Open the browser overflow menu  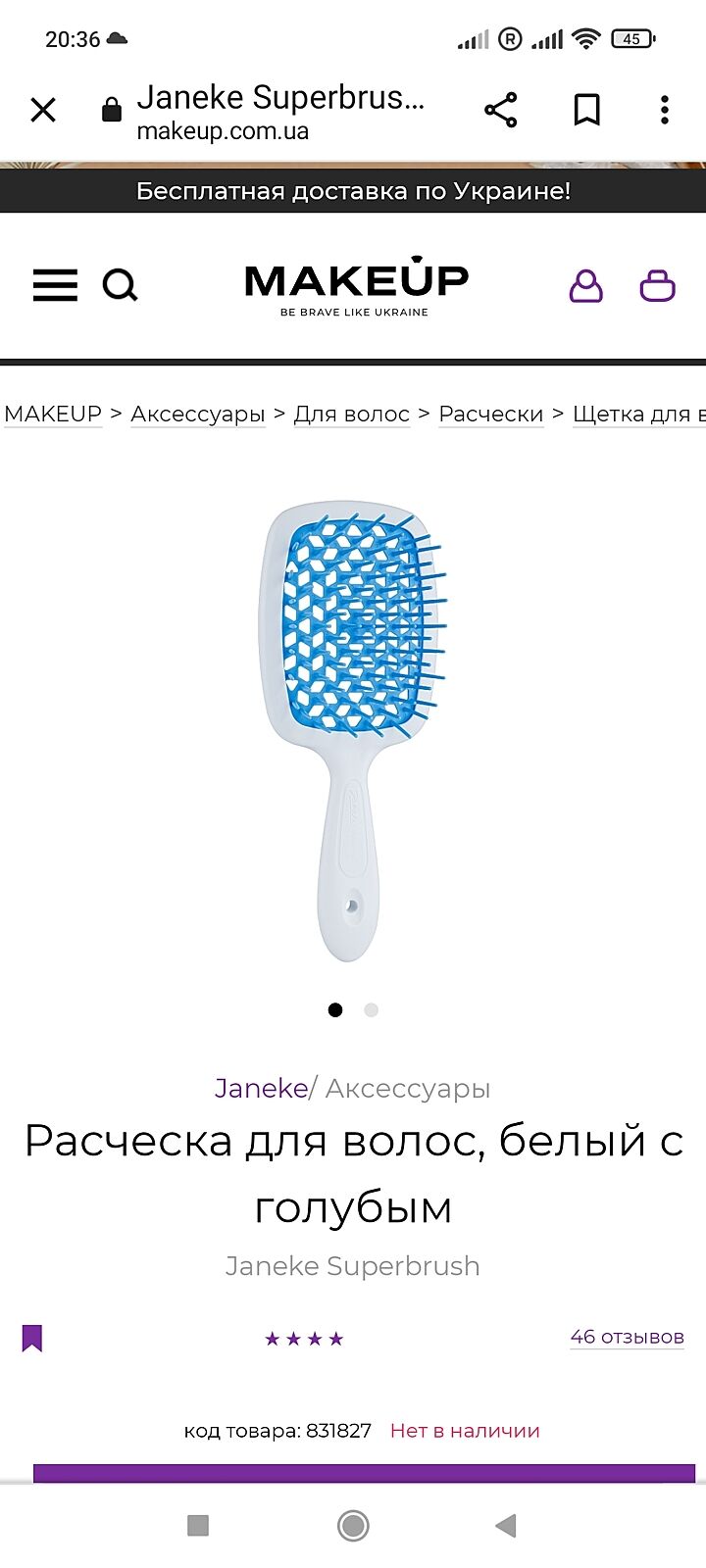coord(665,110)
